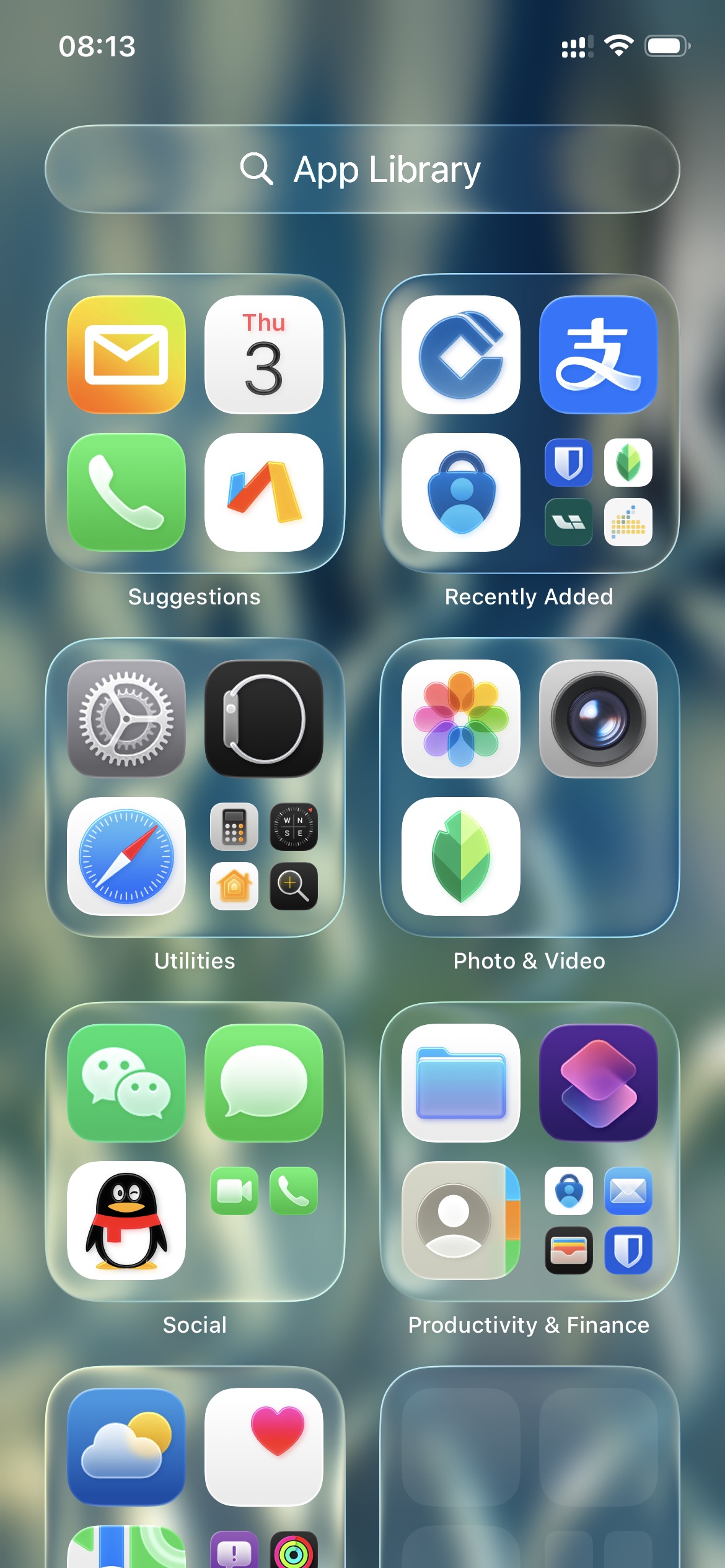The width and height of the screenshot is (725, 1568).
Task: Open the WeChat app
Action: (126, 1083)
